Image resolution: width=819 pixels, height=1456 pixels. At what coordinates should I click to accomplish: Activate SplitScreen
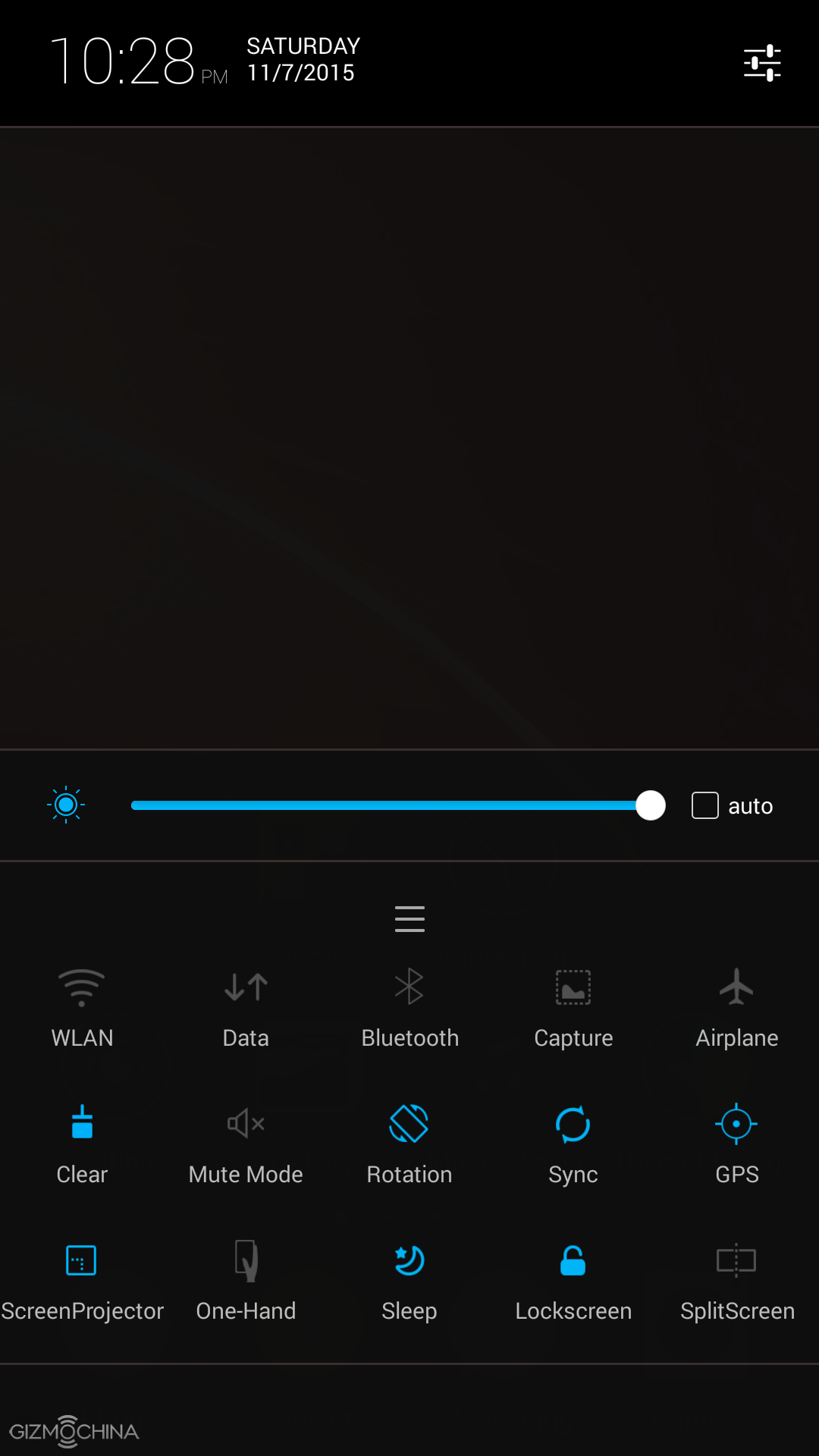pos(736,1278)
